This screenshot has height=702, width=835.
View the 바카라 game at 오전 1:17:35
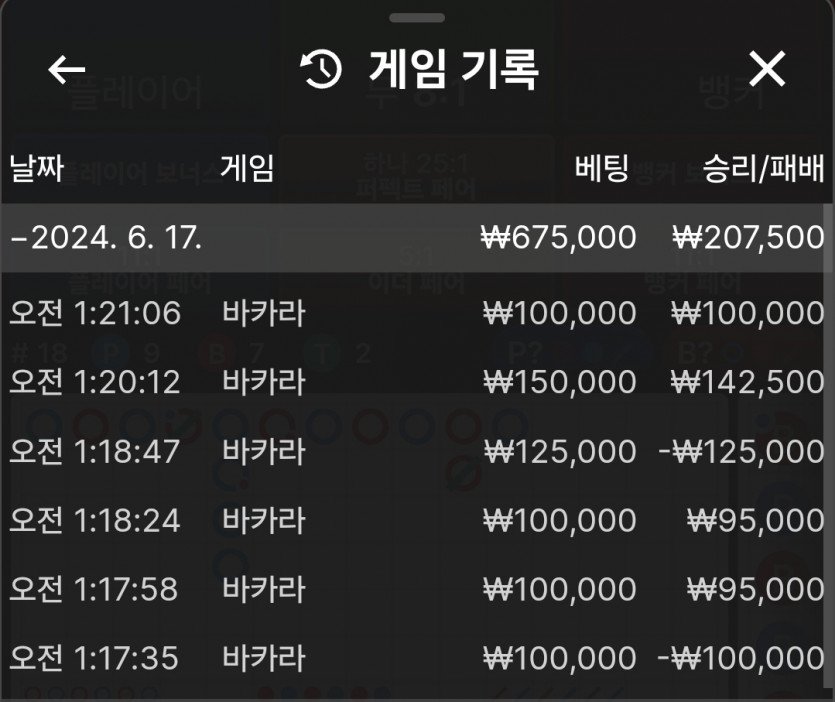416,659
